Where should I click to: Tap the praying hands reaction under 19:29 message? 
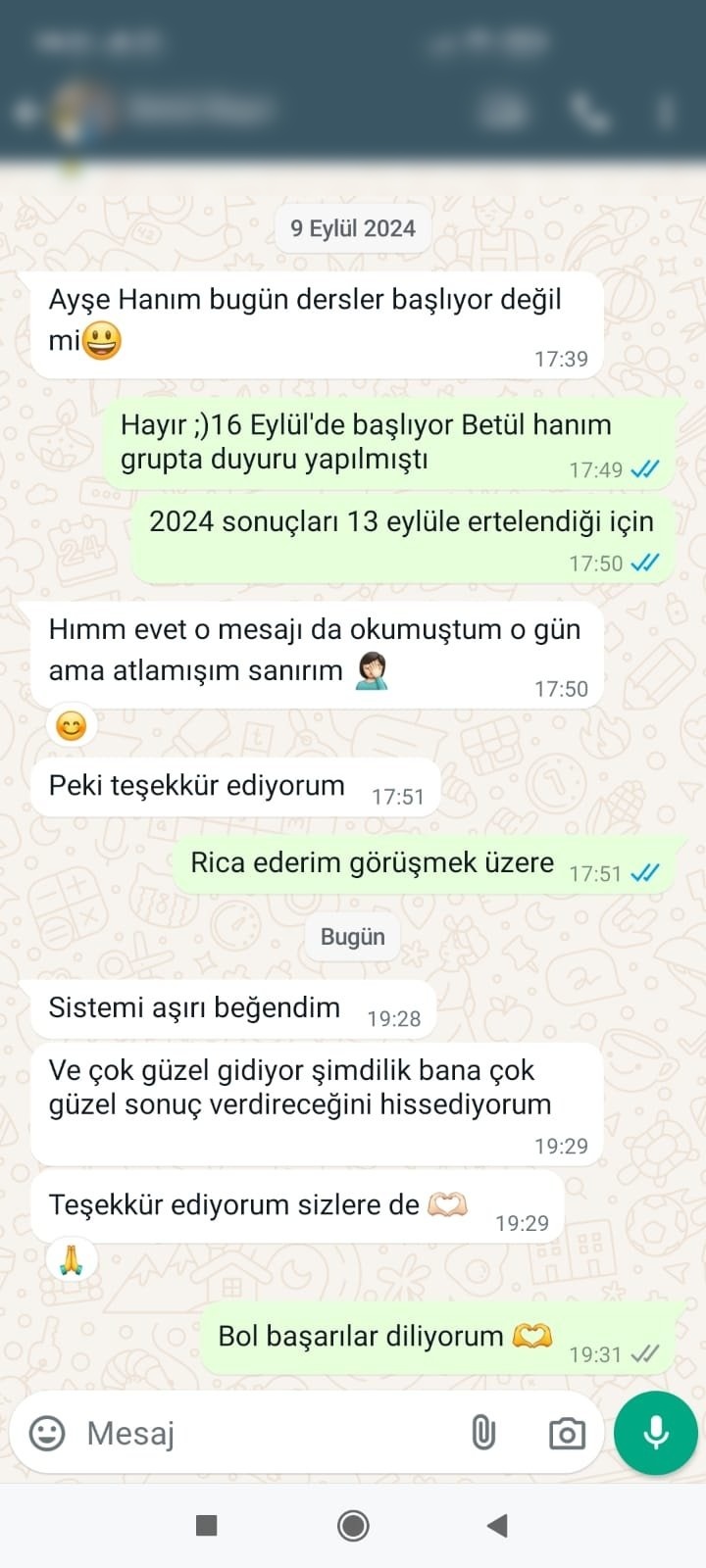[x=72, y=1260]
